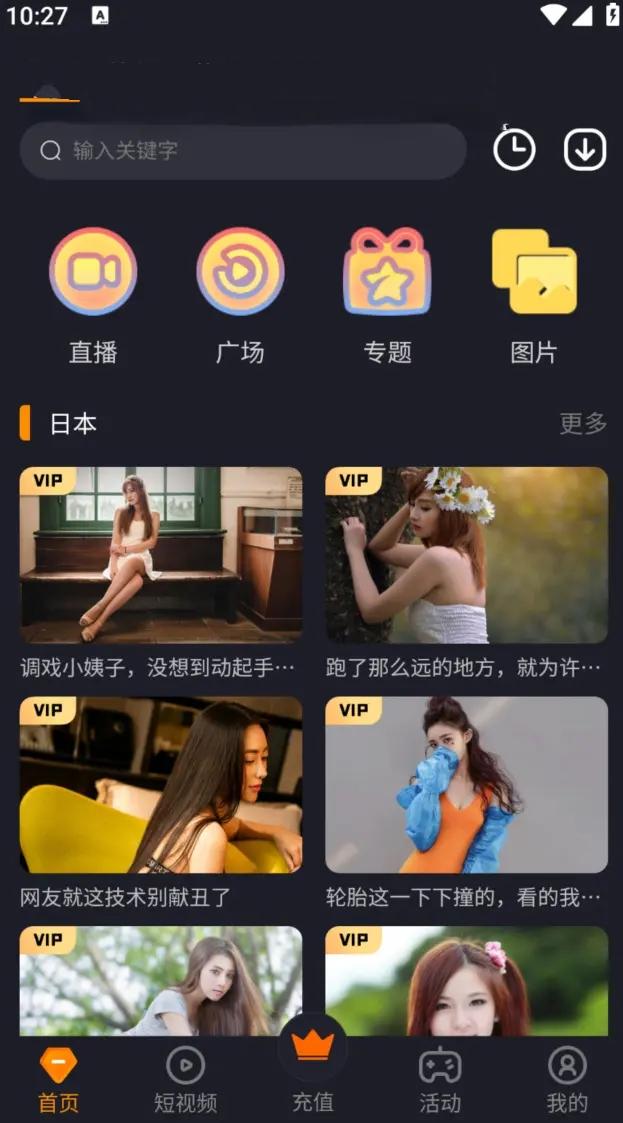Open the downloads icon

585,150
